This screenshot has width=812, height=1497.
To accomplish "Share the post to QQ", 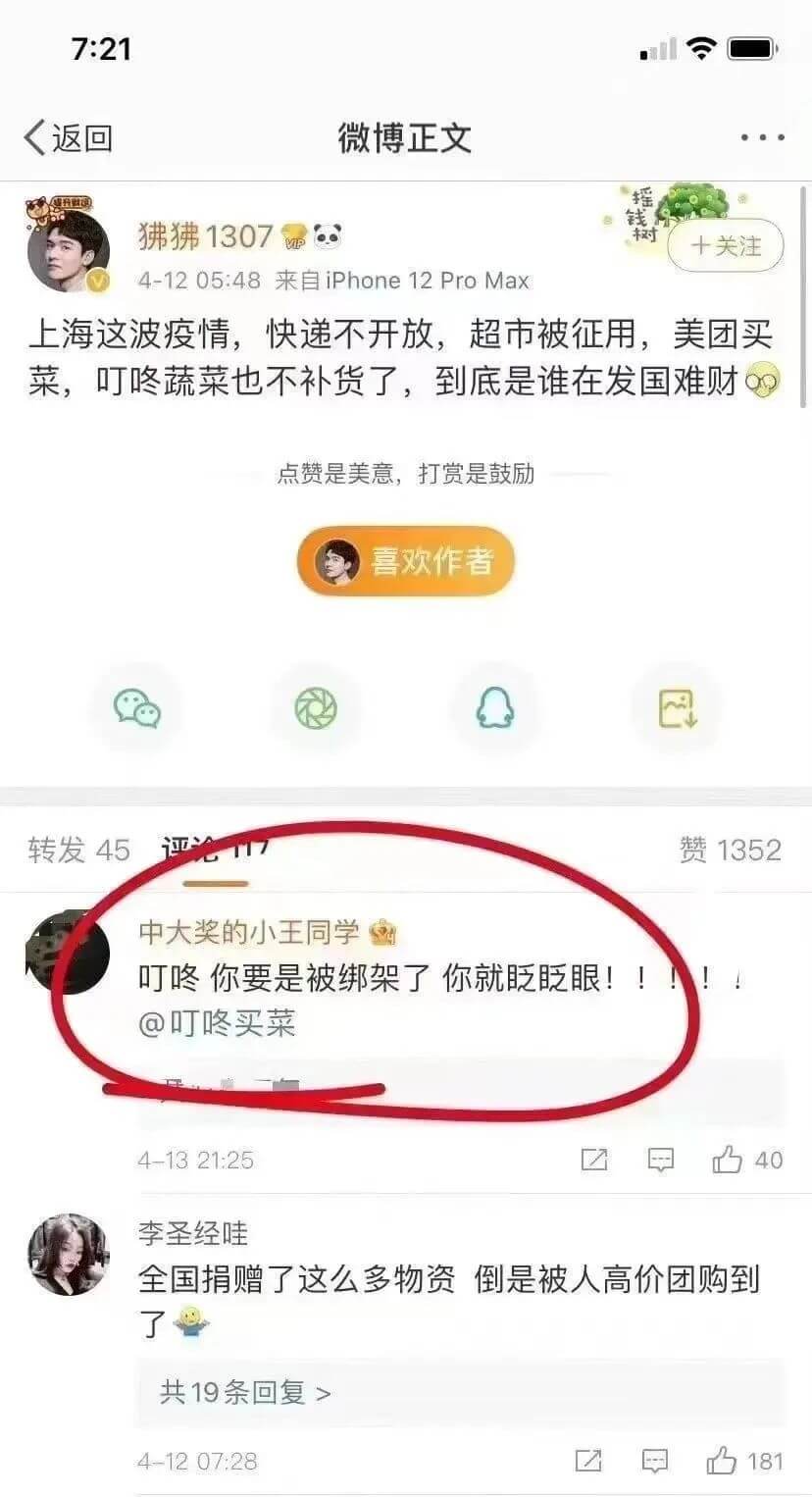I will pyautogui.click(x=495, y=707).
